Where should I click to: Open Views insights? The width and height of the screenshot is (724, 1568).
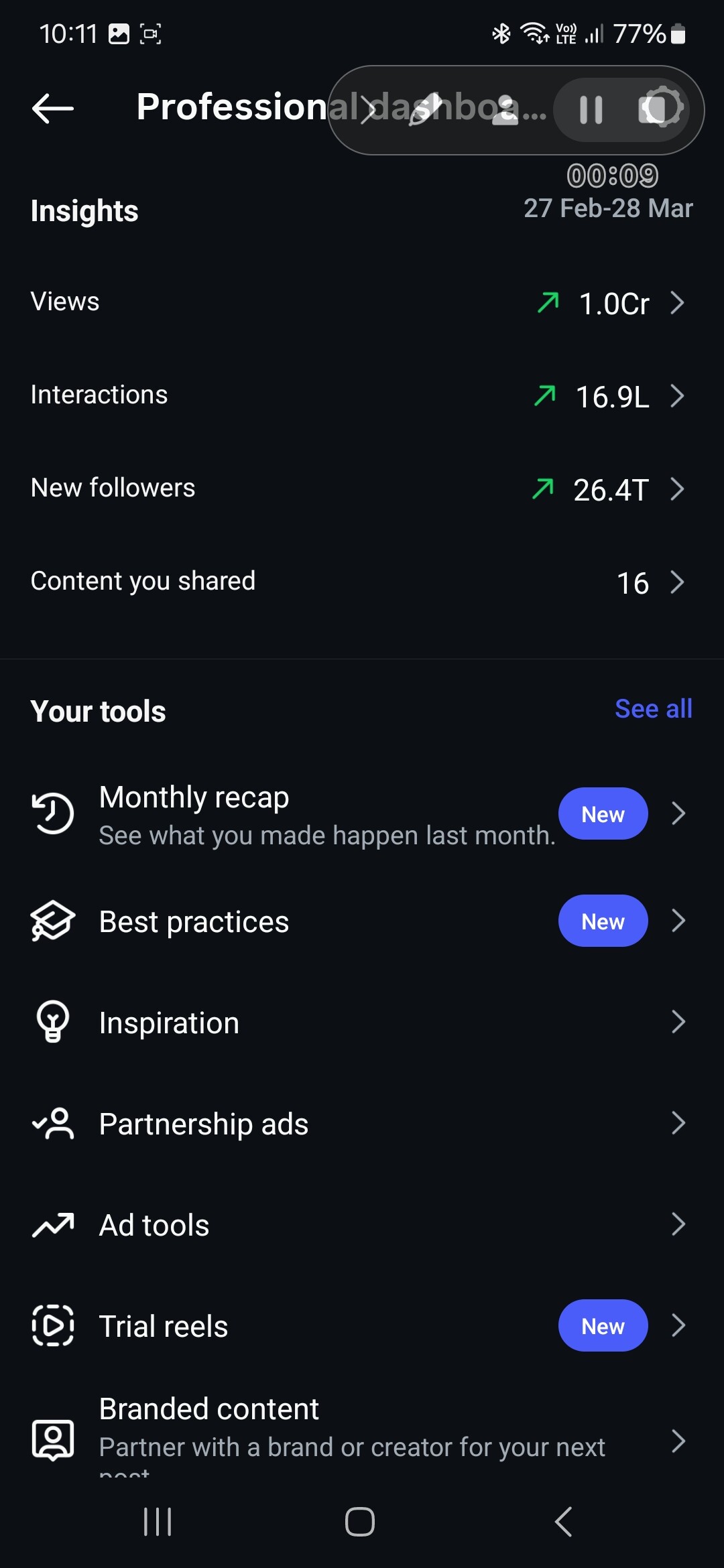pyautogui.click(x=362, y=303)
